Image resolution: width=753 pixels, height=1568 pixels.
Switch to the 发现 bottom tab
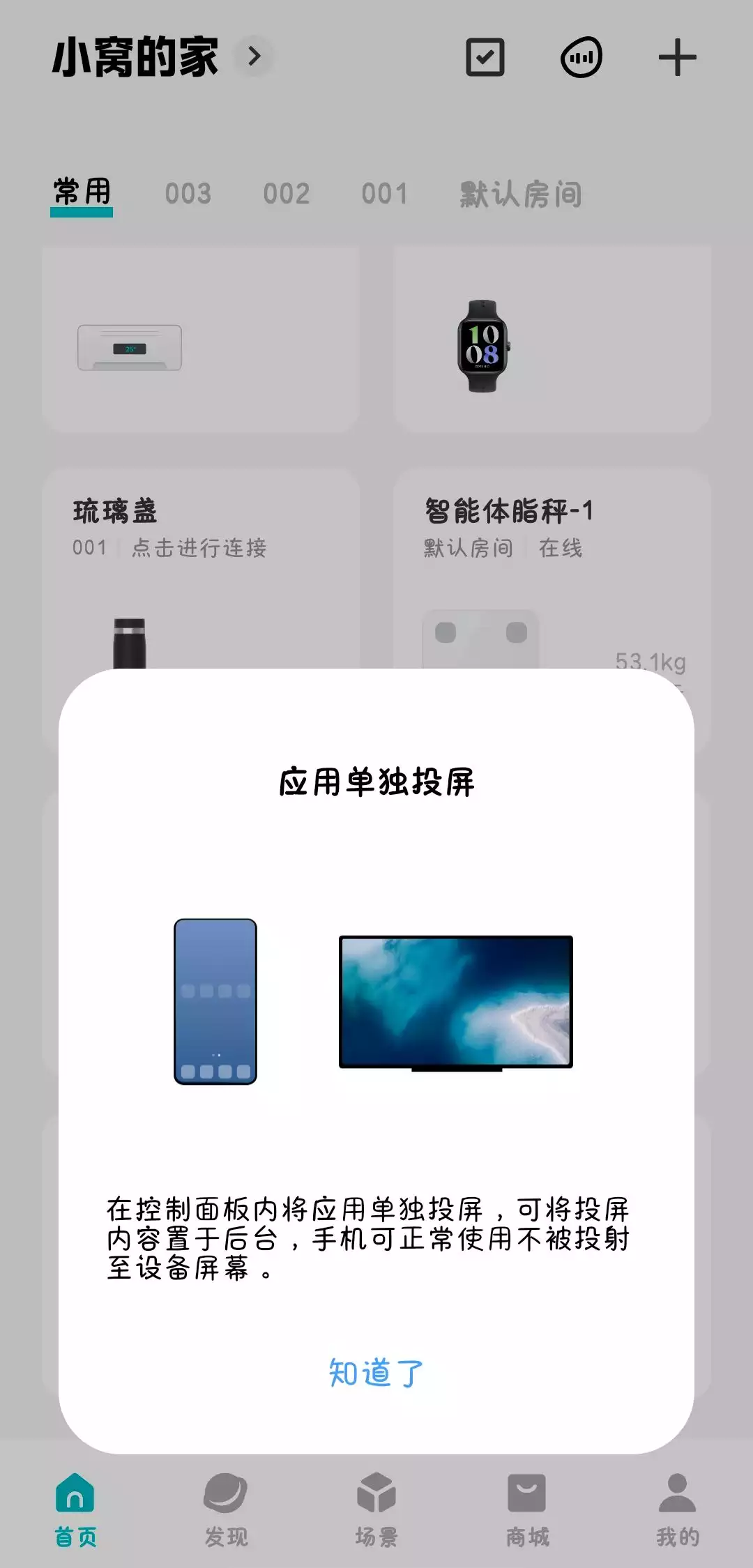click(x=226, y=1509)
